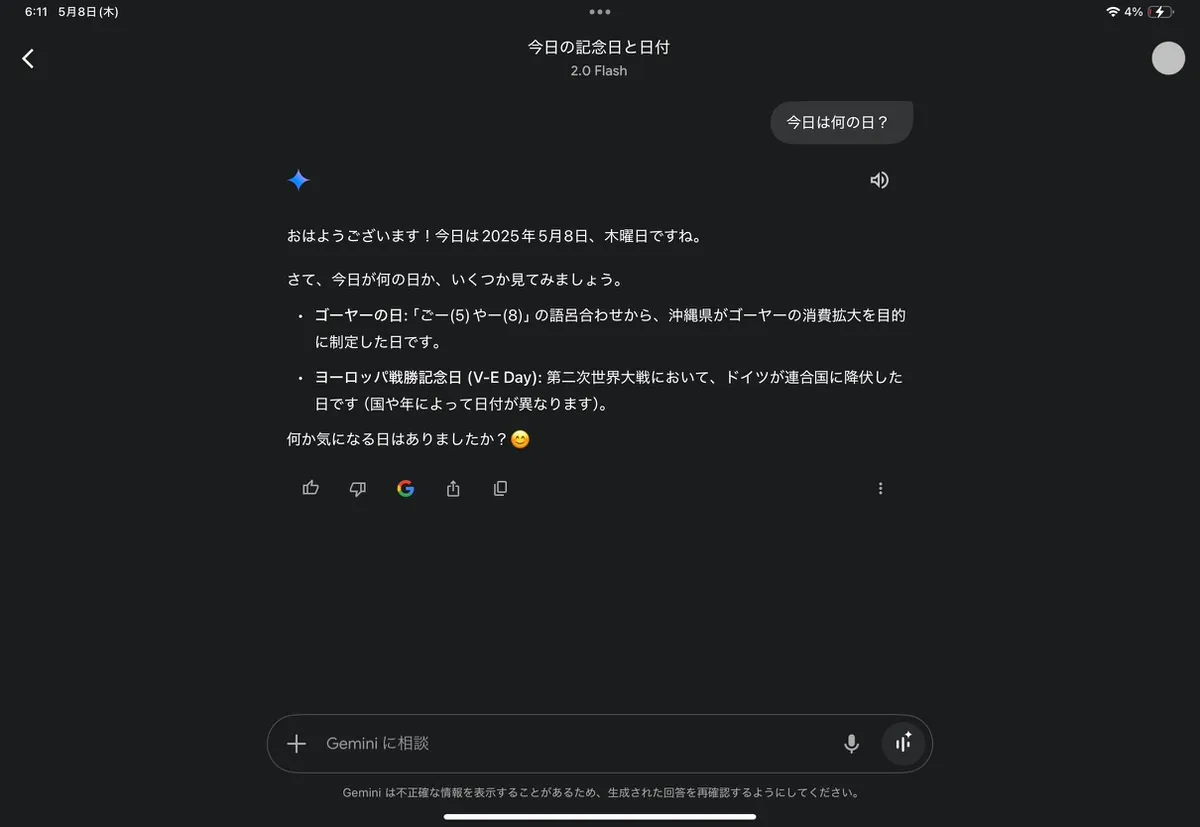Listen to the response aloud
This screenshot has width=1200, height=827.
(x=879, y=180)
